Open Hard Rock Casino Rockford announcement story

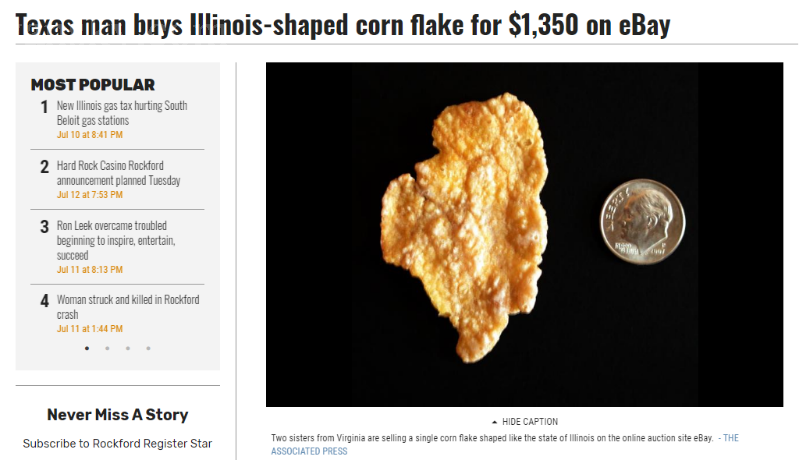click(x=118, y=173)
